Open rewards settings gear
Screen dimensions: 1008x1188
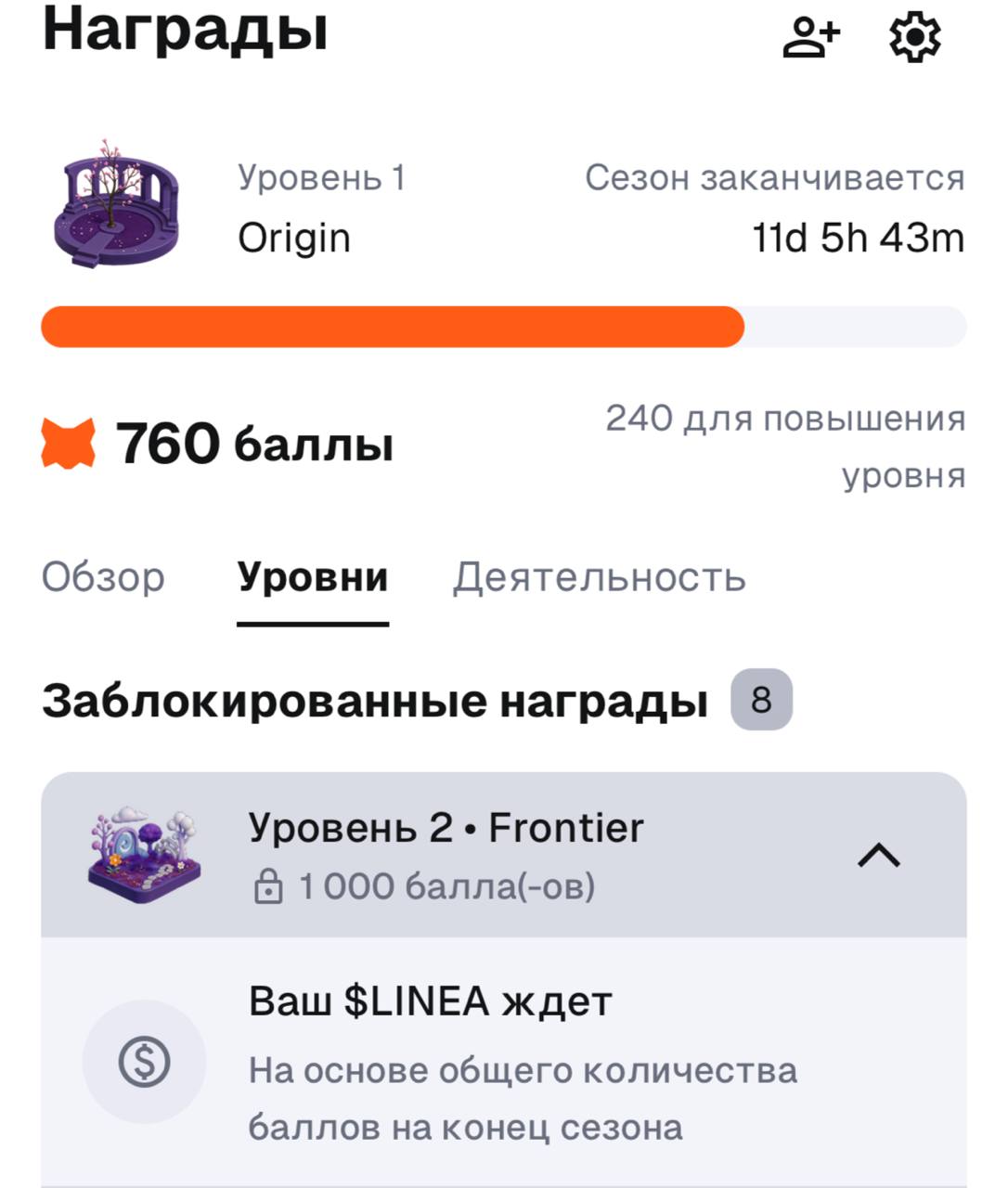point(914,38)
